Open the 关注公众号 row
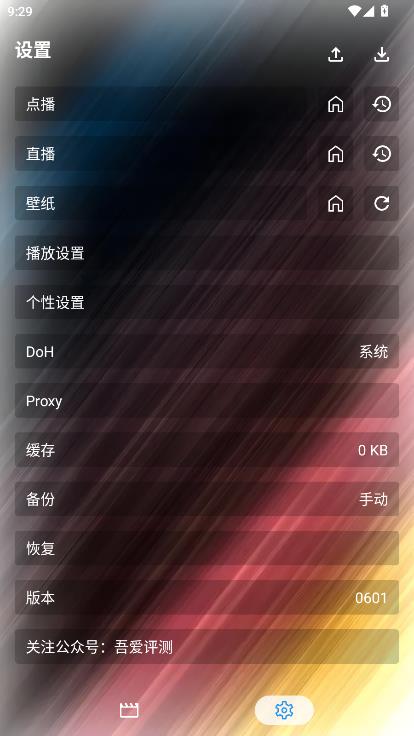The image size is (414, 736). pos(207,647)
